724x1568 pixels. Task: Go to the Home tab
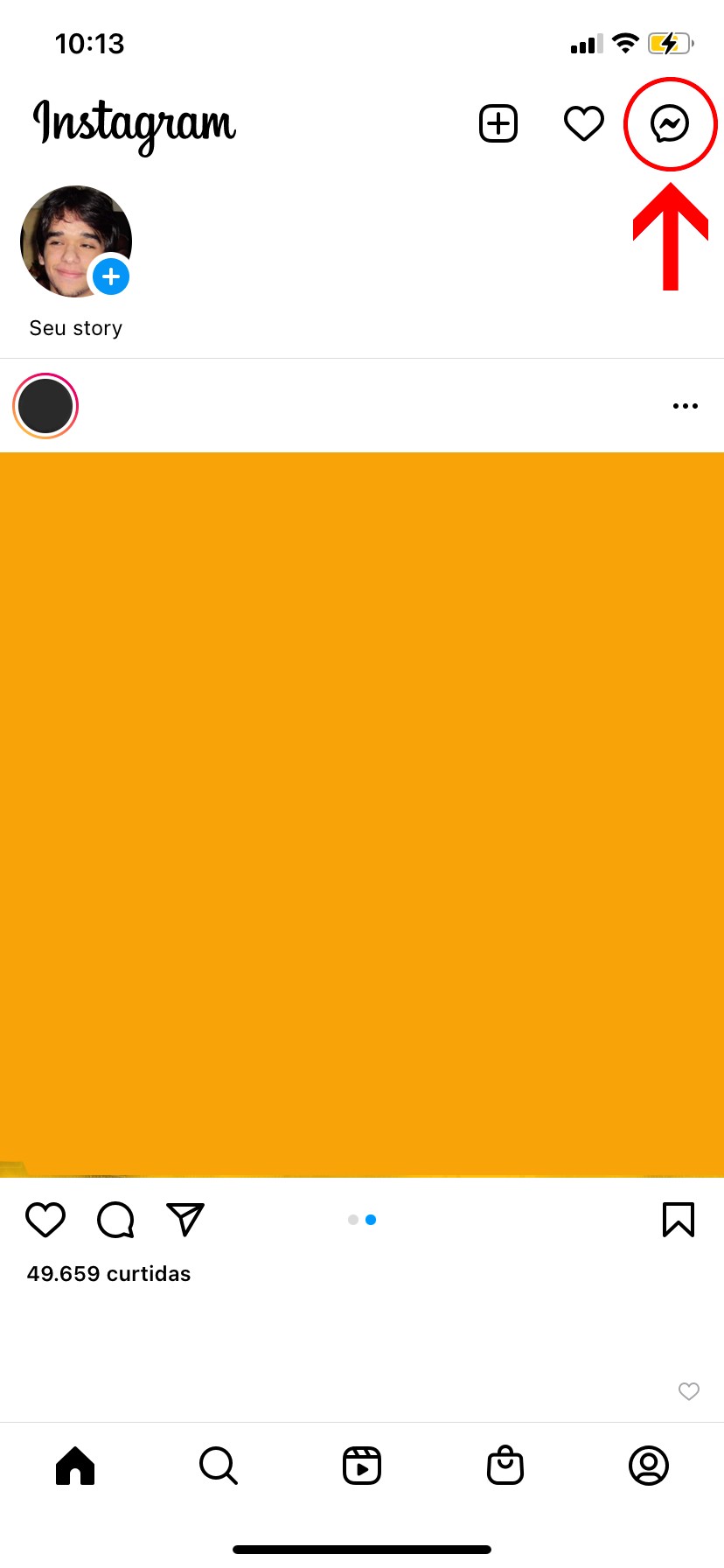coord(75,1466)
